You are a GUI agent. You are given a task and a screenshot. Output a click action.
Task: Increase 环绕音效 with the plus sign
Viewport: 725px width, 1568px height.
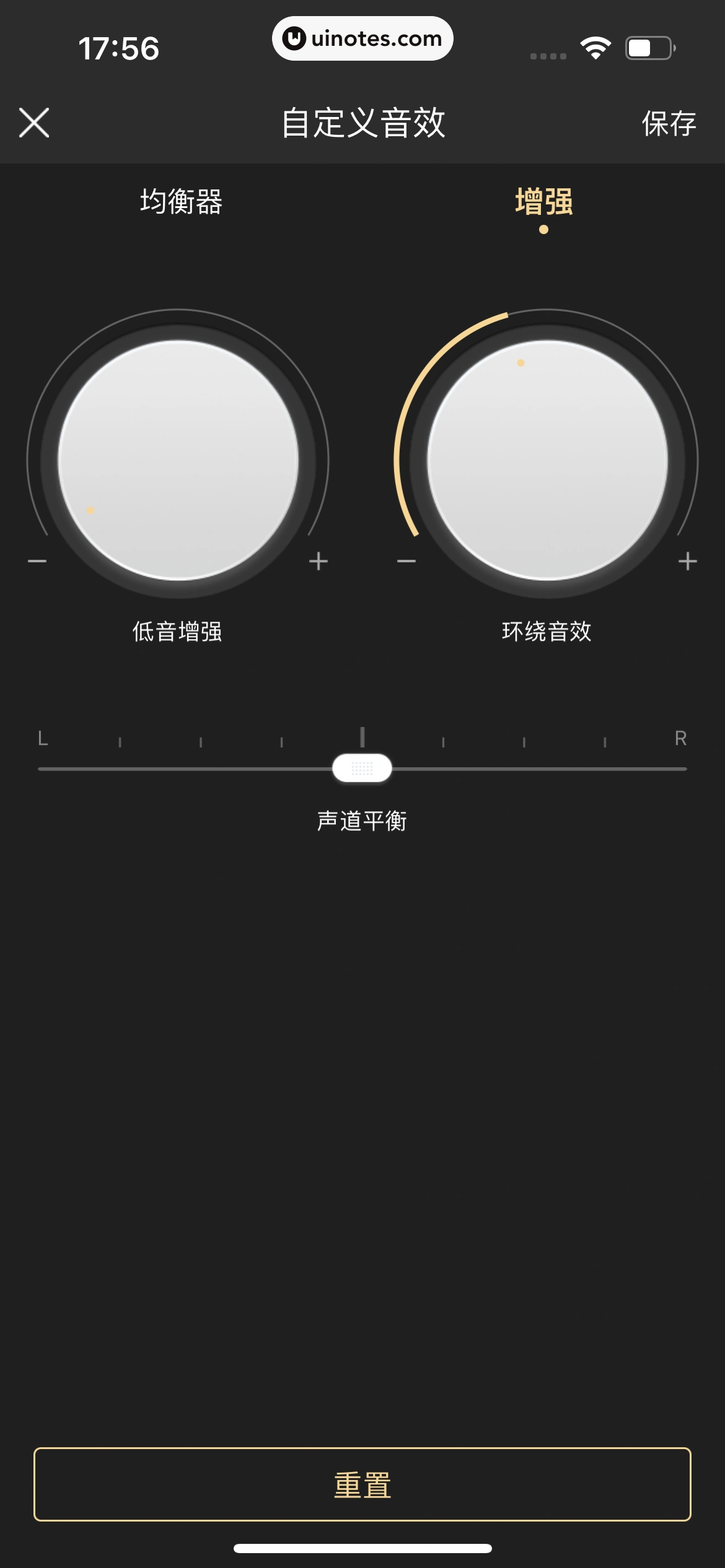687,561
